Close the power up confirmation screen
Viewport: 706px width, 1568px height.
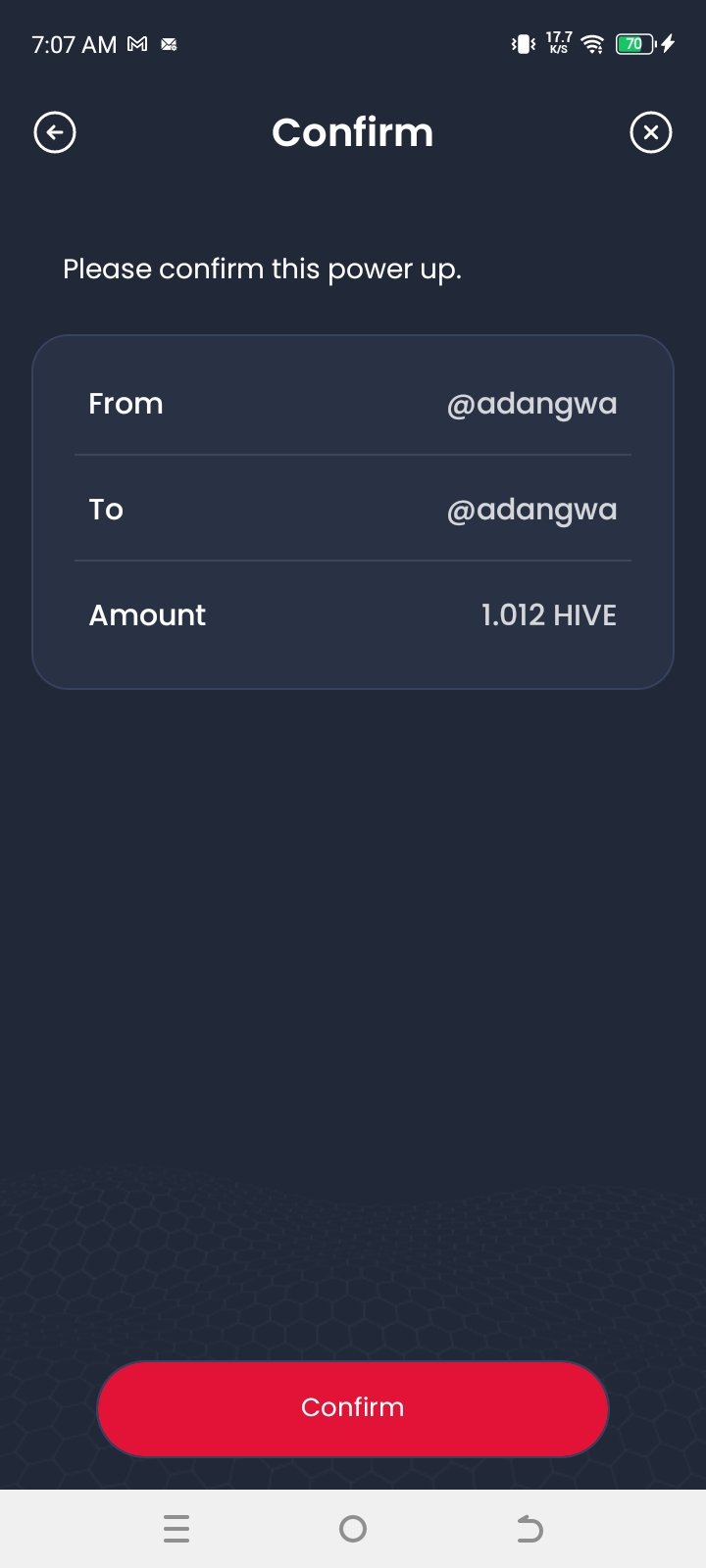651,132
